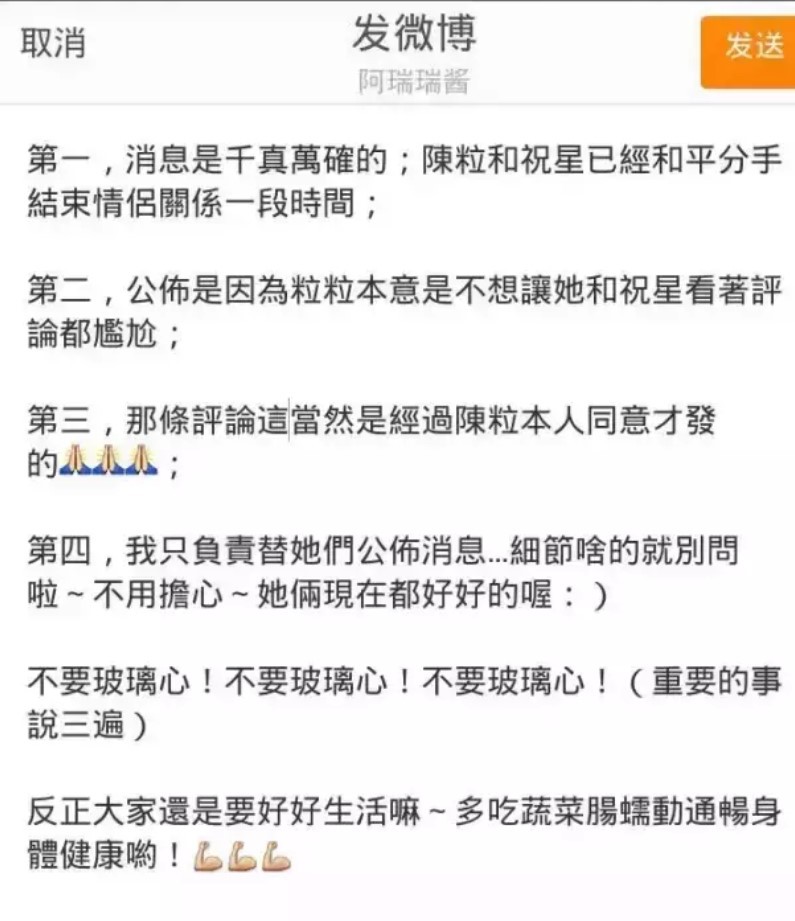This screenshot has height=921, width=795.
Task: Tap 取消 to cancel the post
Action: 53,46
